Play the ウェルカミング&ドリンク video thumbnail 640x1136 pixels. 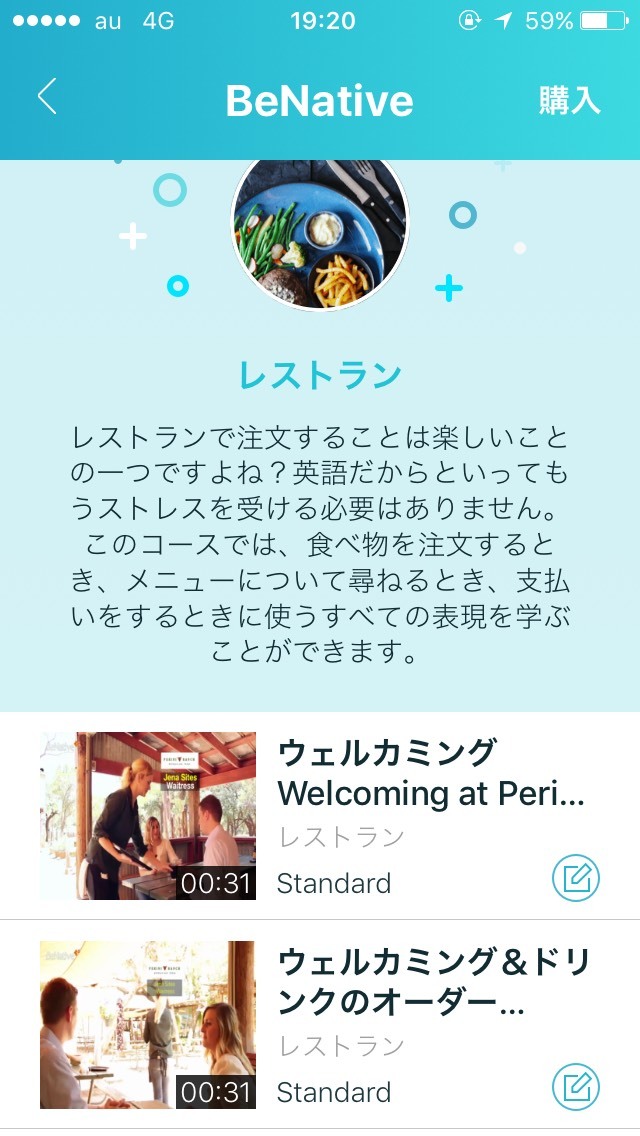click(148, 1024)
